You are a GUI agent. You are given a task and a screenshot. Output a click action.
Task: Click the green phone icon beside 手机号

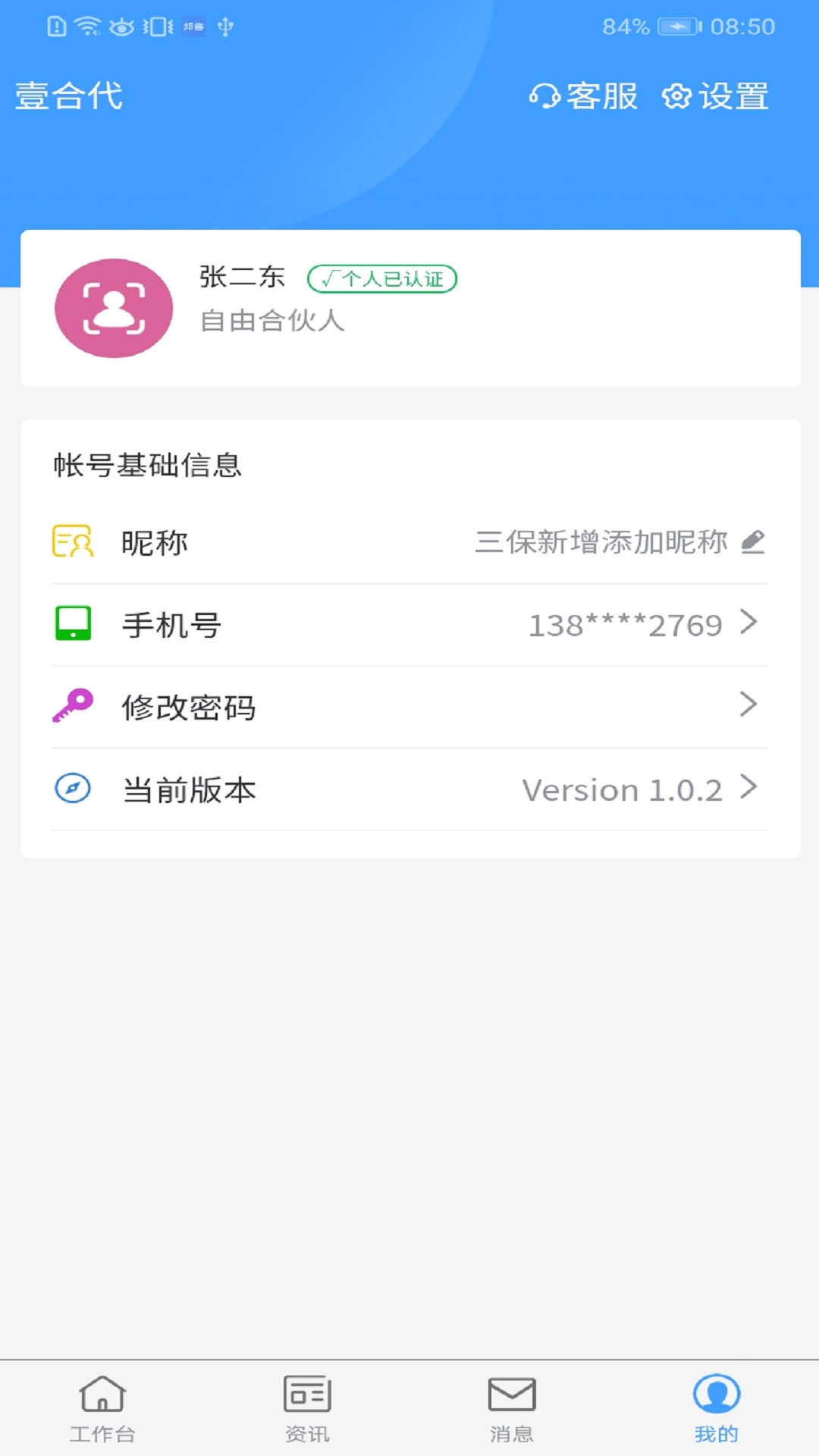[x=72, y=623]
